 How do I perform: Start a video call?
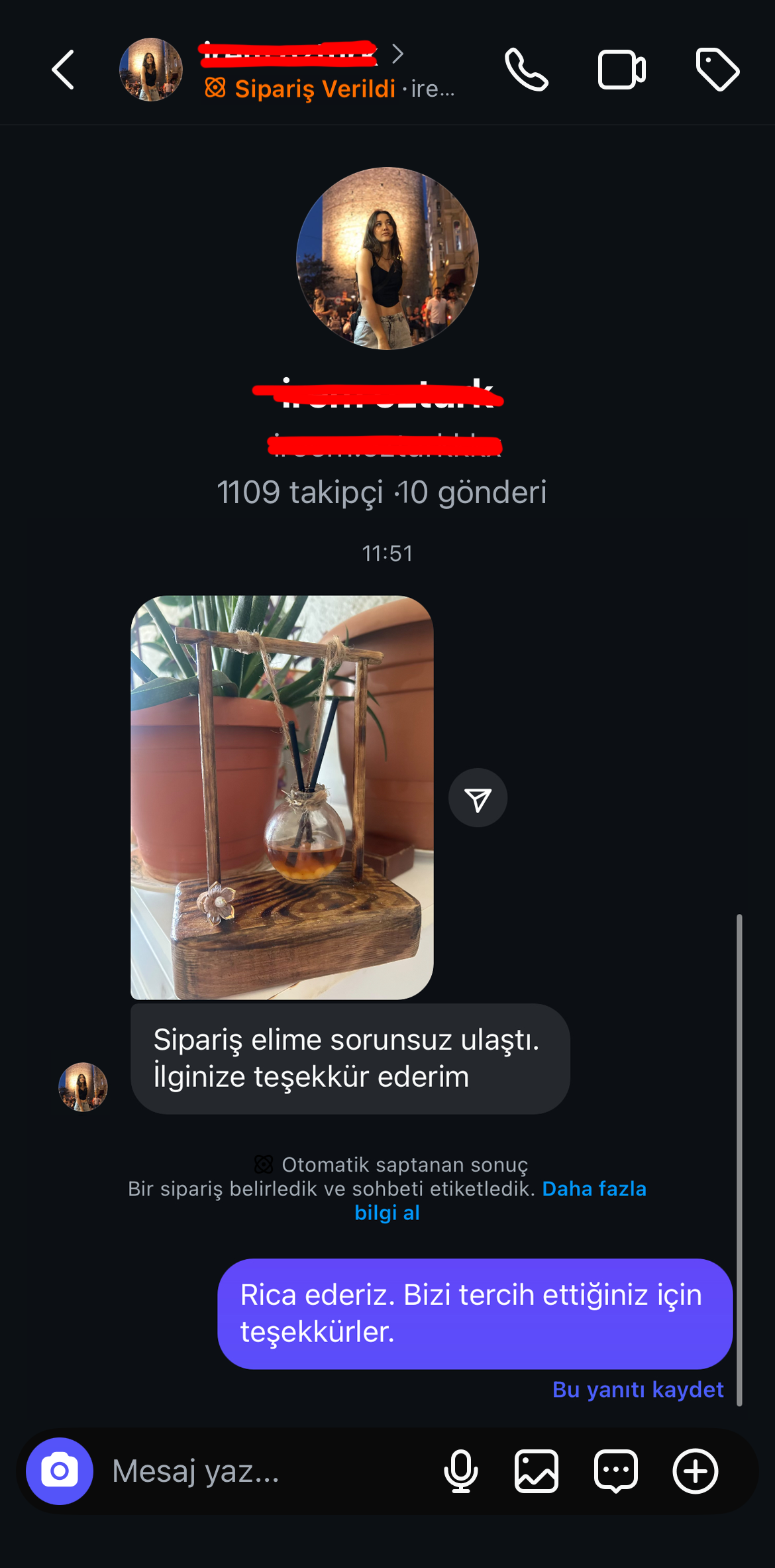(x=621, y=70)
